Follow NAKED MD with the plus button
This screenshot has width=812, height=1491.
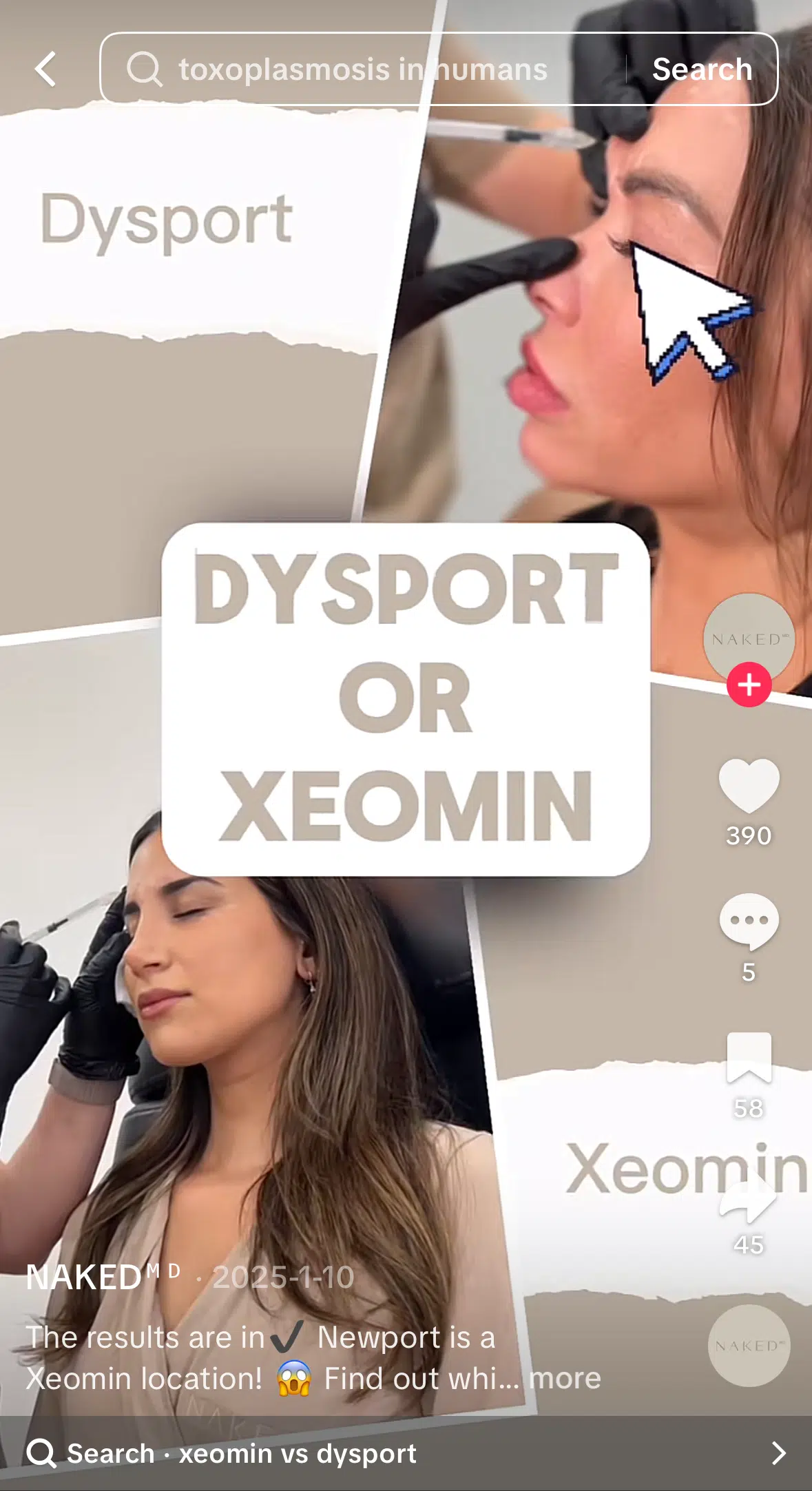click(749, 685)
